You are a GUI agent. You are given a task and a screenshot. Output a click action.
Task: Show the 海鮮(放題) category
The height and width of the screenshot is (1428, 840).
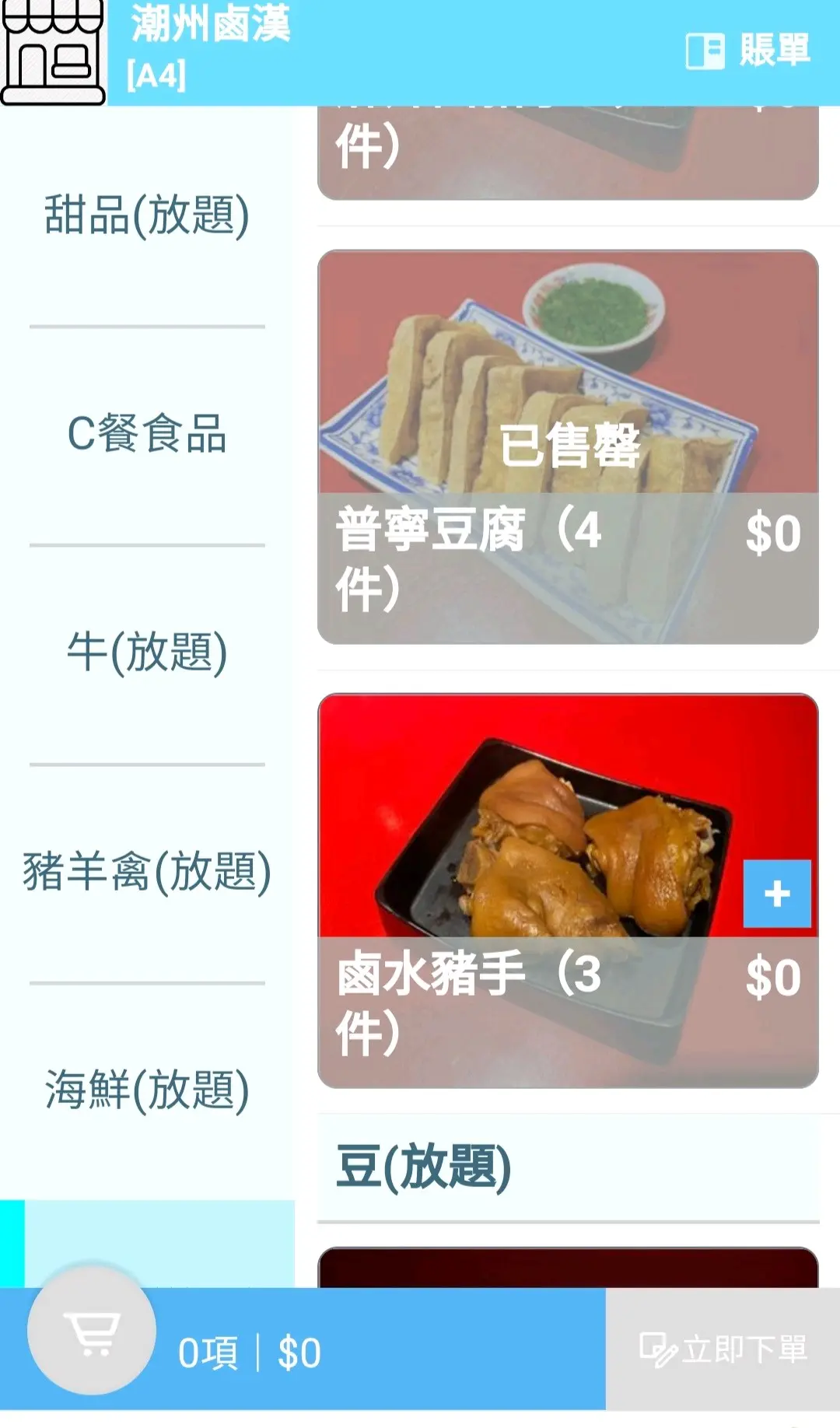[147, 1090]
